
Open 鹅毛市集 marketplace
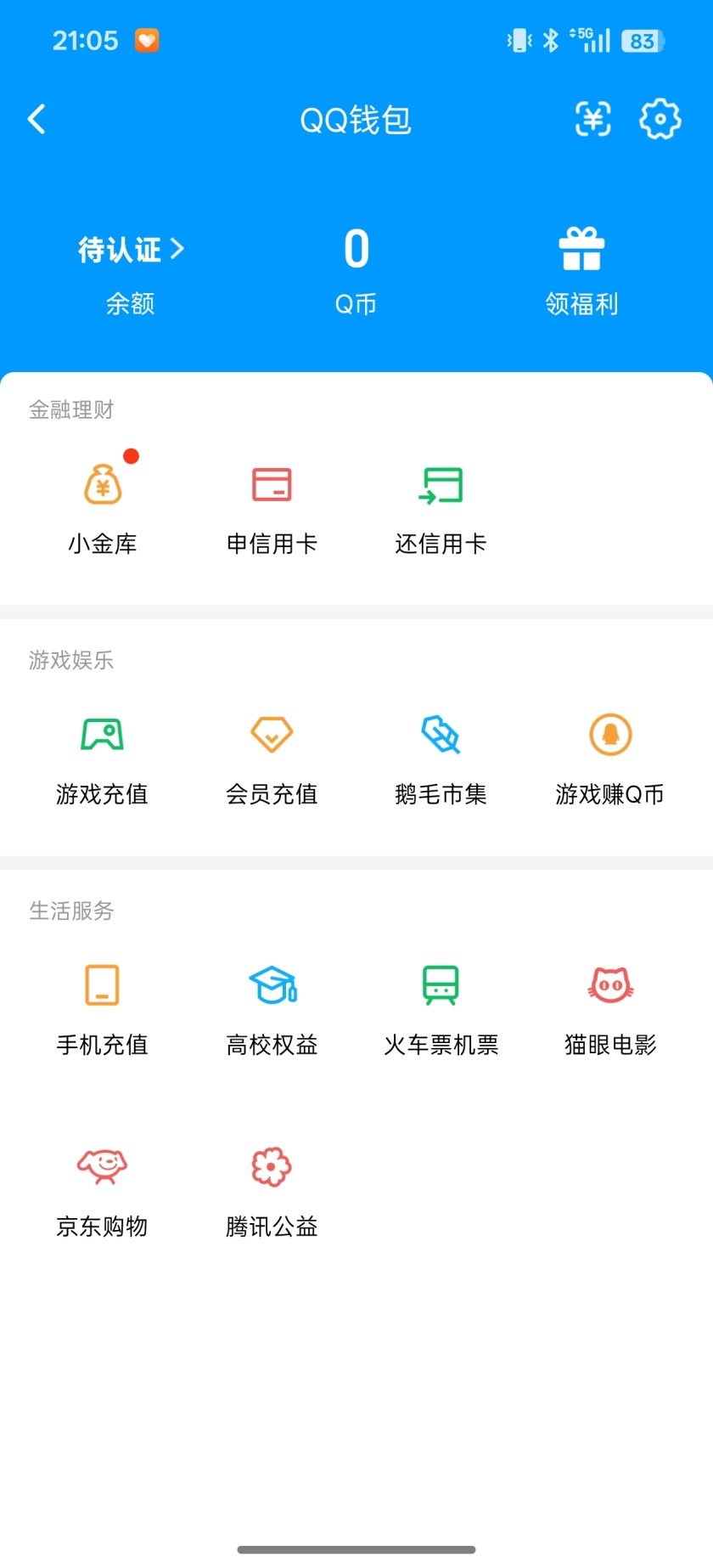(441, 756)
